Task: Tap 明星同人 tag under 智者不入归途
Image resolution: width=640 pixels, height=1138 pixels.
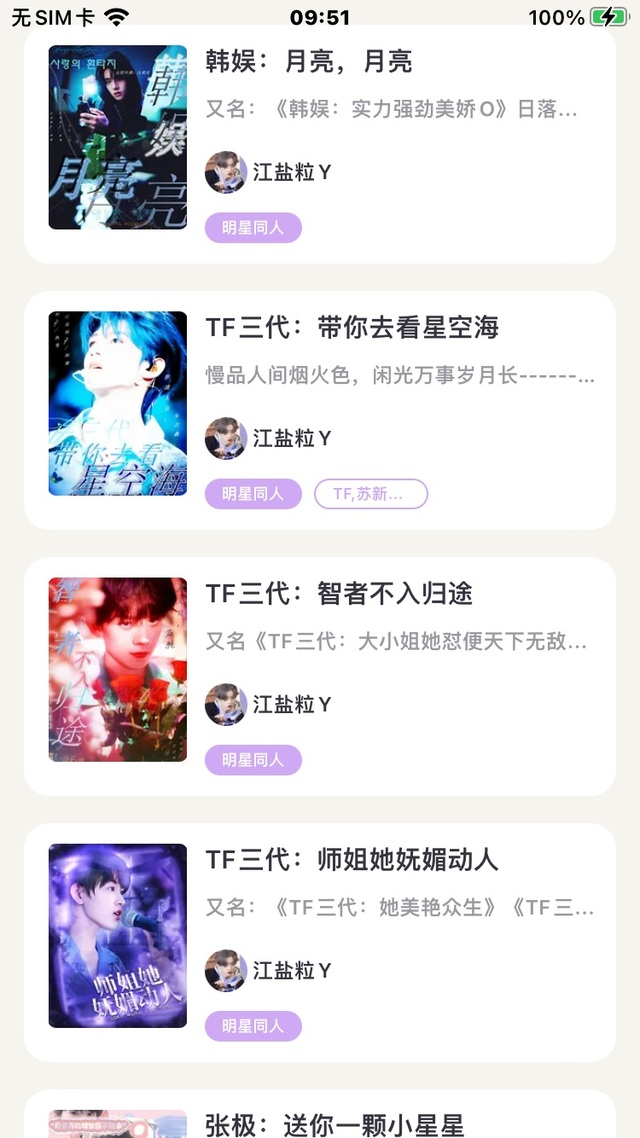Action: point(253,760)
